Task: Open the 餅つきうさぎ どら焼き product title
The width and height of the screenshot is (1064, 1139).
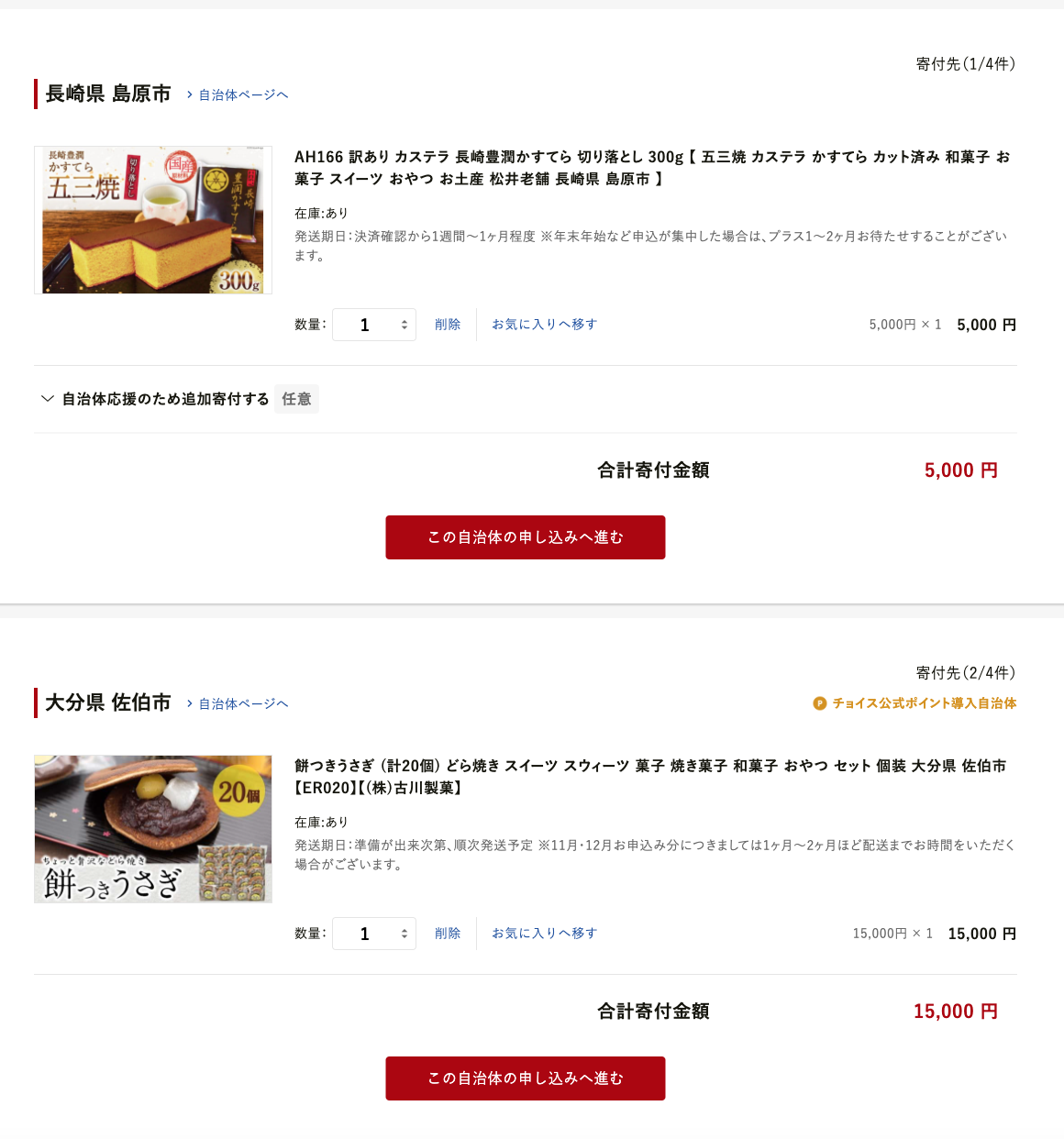Action: pos(649,777)
